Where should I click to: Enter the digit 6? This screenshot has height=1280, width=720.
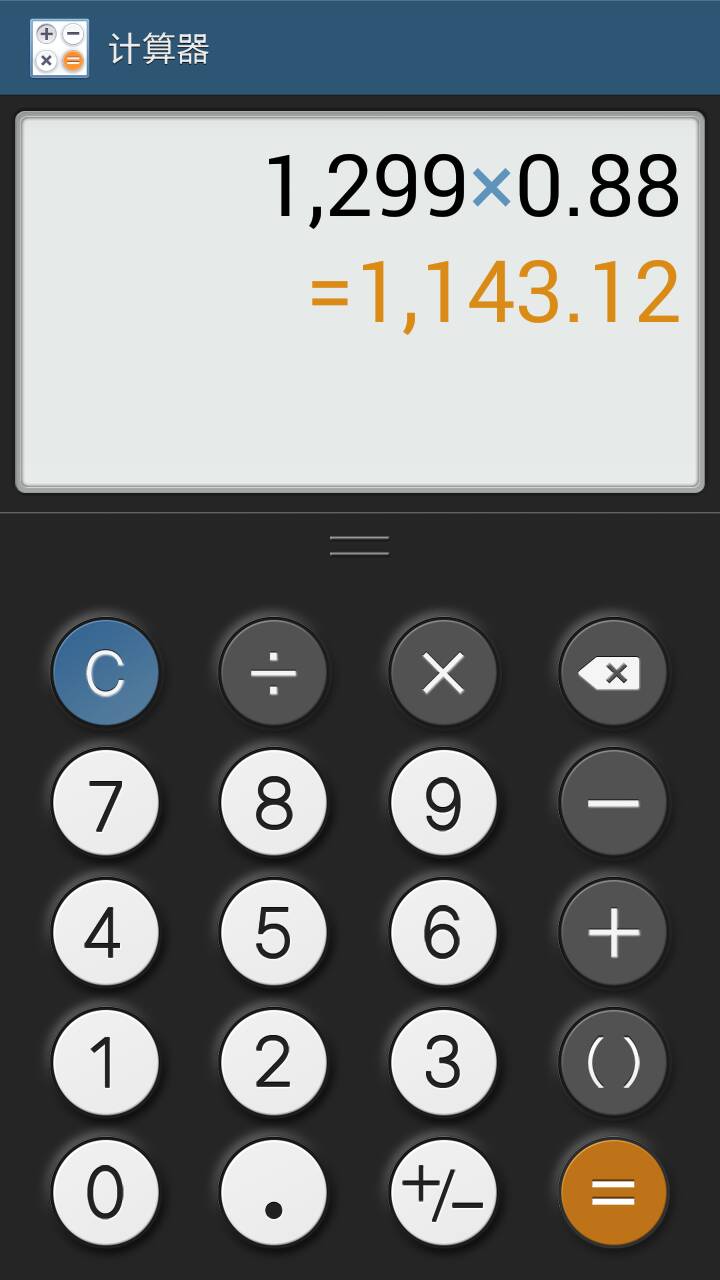tap(444, 933)
